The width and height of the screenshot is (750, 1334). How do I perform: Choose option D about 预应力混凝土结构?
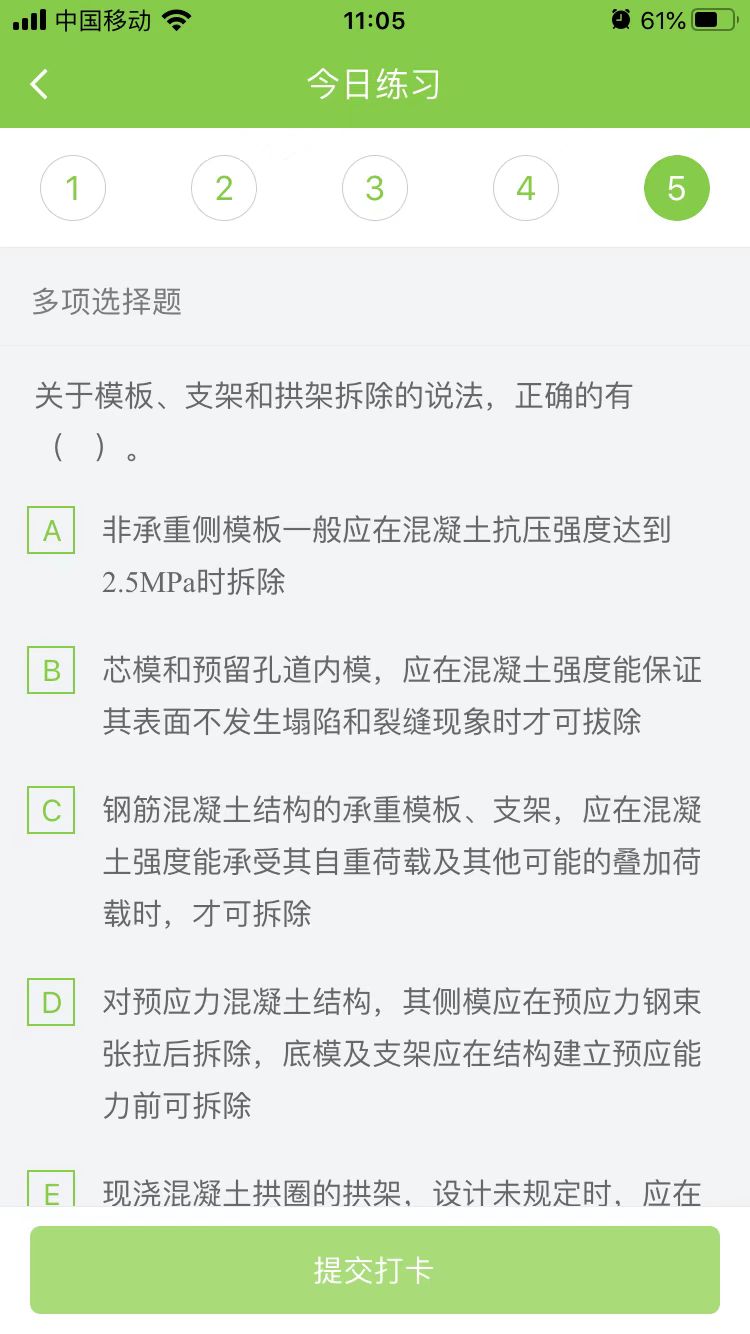[x=52, y=1003]
